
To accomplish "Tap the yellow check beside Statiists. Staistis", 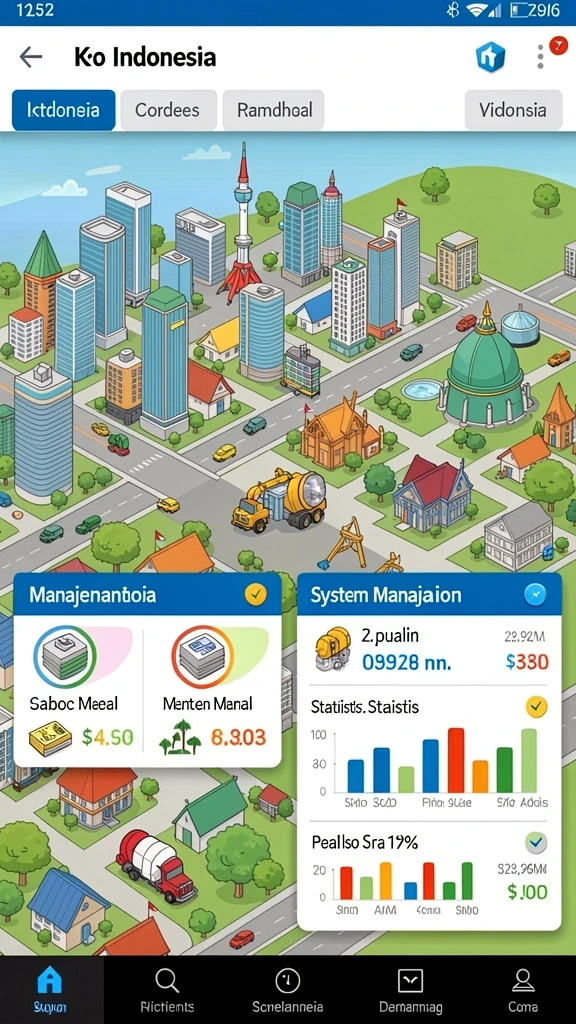I will (x=536, y=707).
